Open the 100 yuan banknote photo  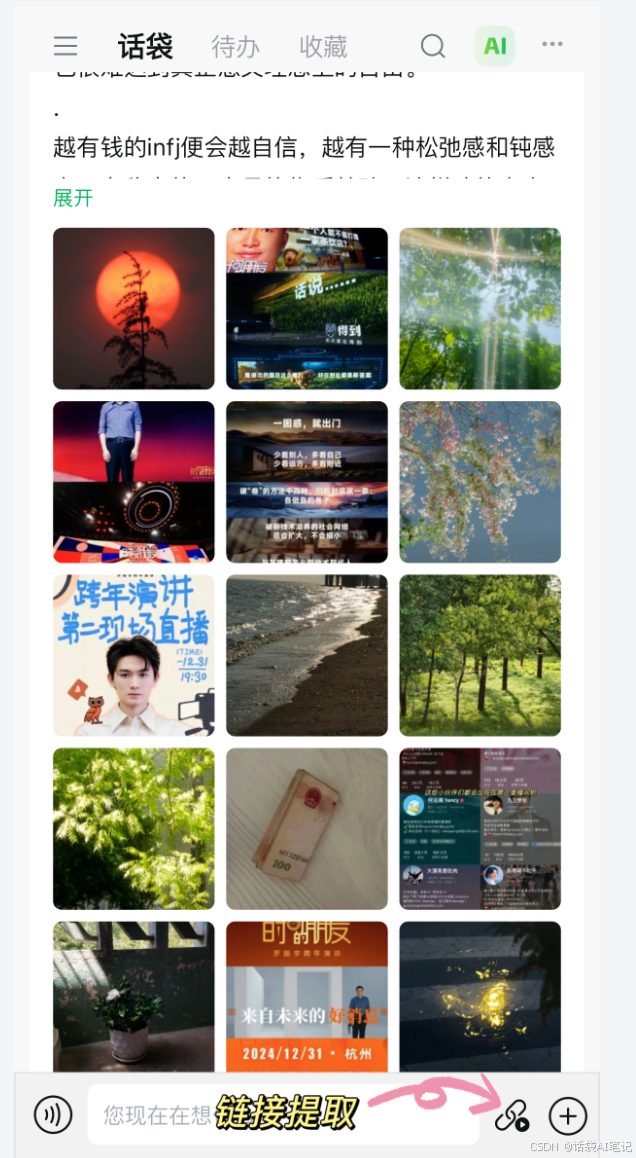(x=307, y=828)
